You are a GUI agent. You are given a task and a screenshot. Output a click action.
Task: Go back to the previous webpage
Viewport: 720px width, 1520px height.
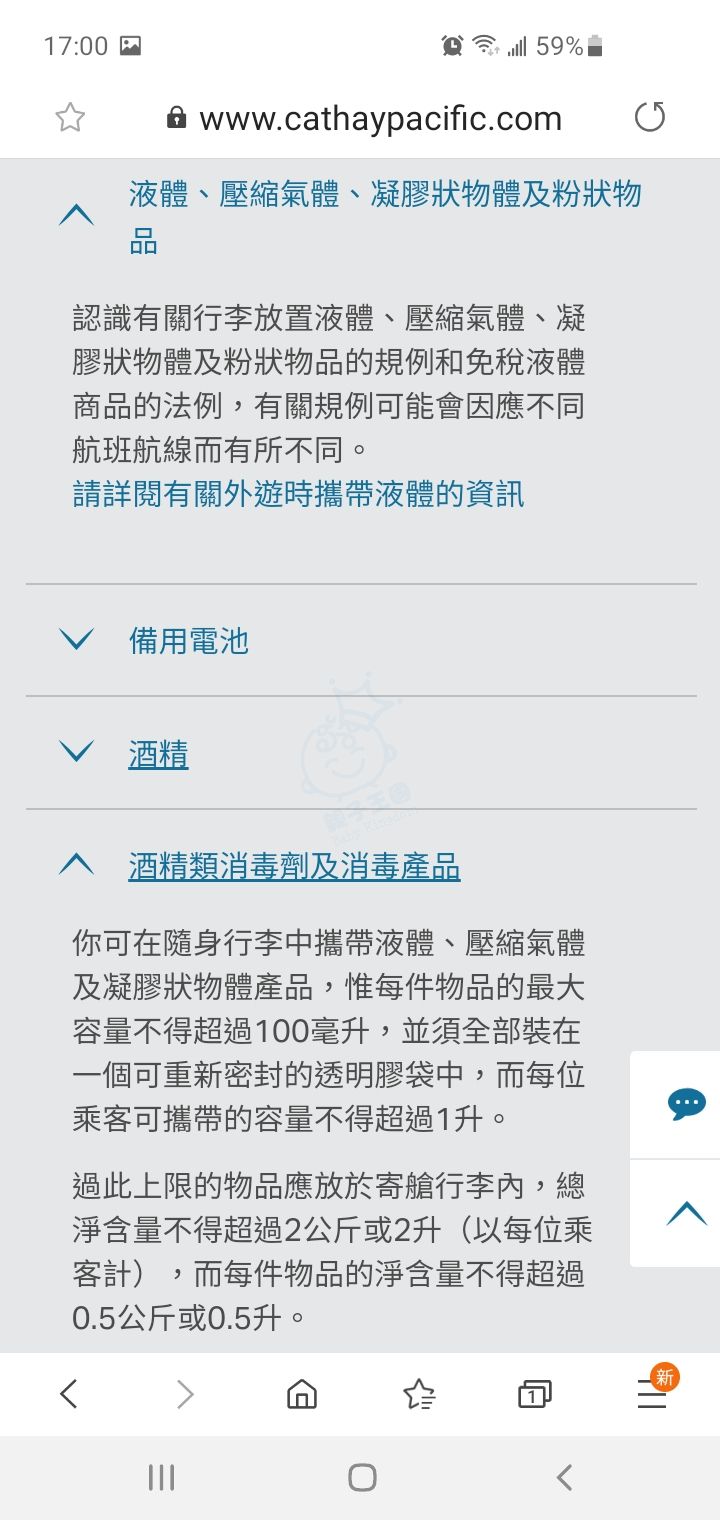point(68,1394)
